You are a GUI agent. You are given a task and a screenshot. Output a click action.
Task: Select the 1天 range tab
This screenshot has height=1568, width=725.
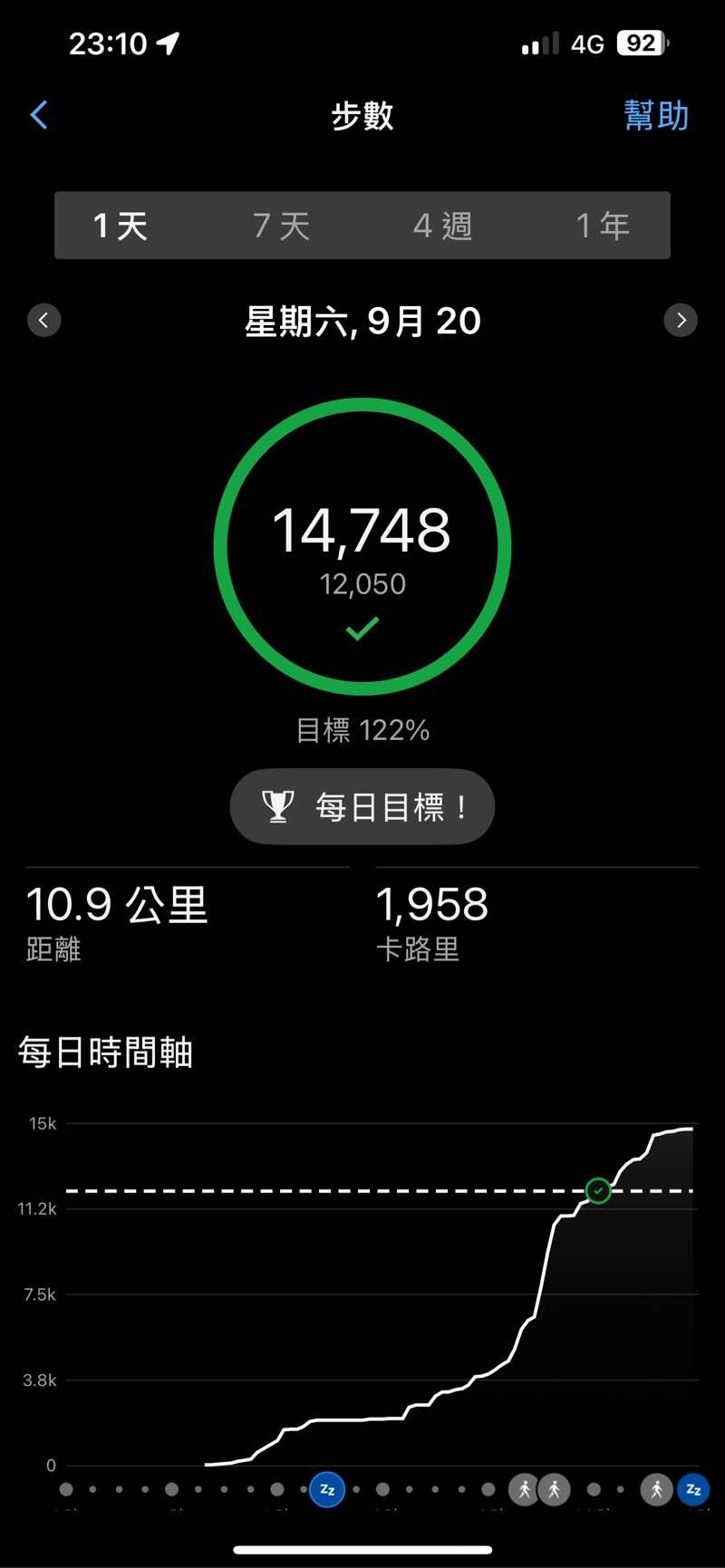click(121, 226)
